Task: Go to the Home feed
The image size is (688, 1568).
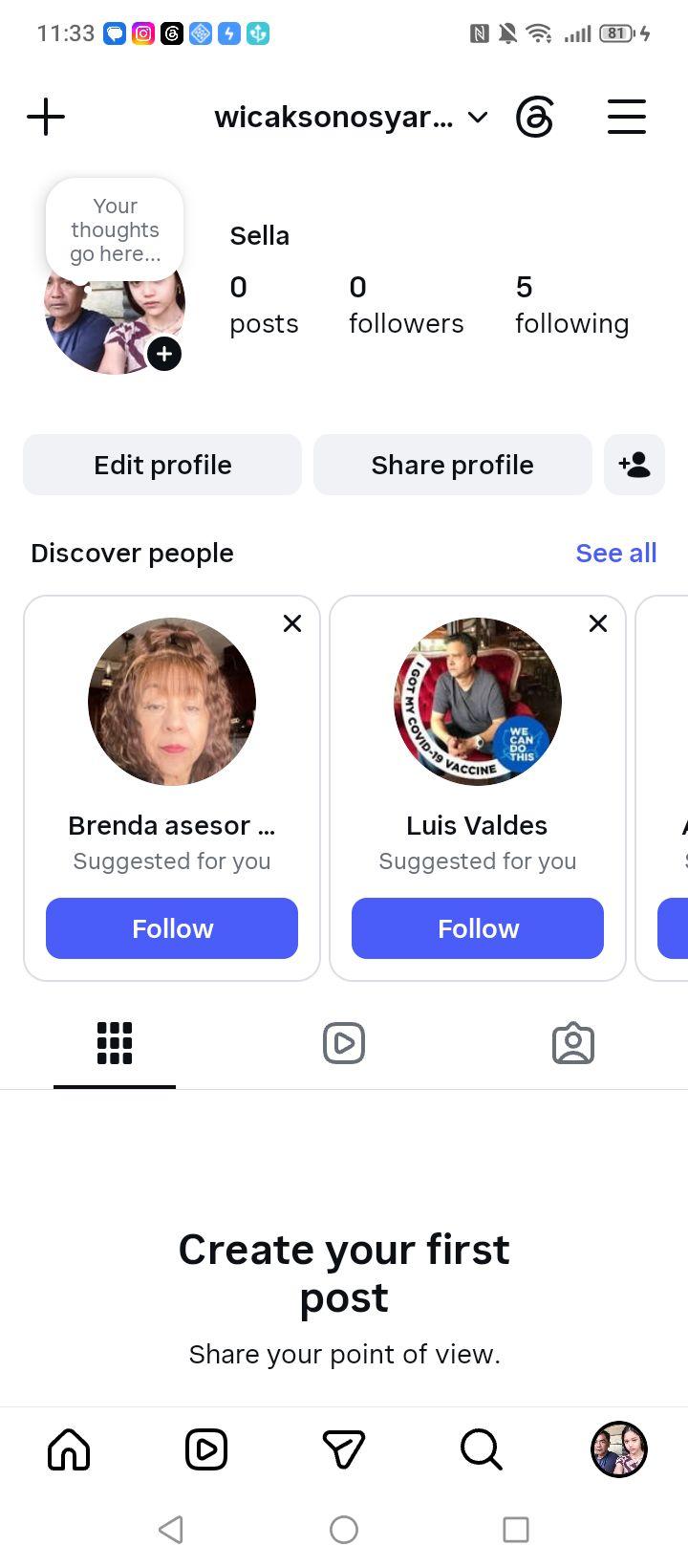Action: click(69, 1449)
